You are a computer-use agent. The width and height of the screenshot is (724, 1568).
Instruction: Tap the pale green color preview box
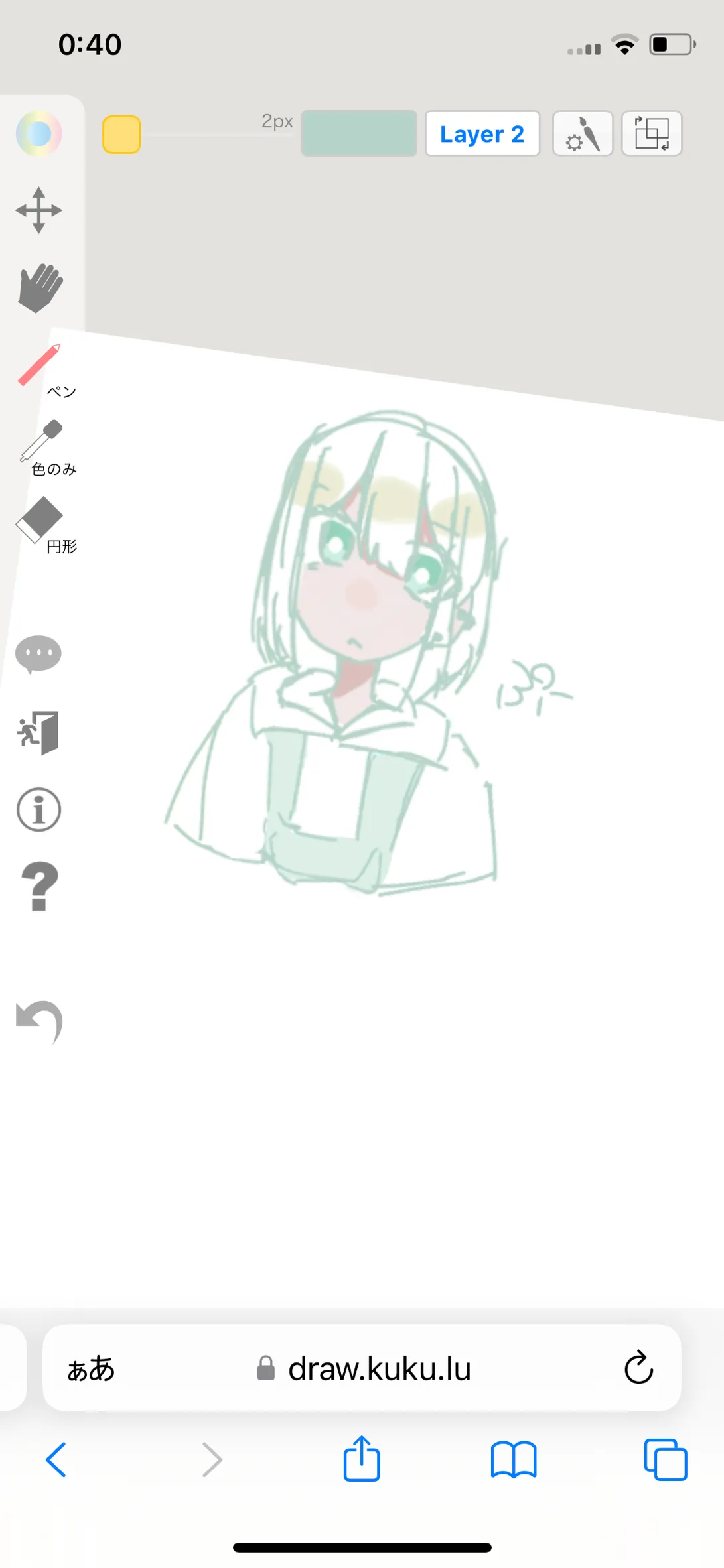[358, 133]
